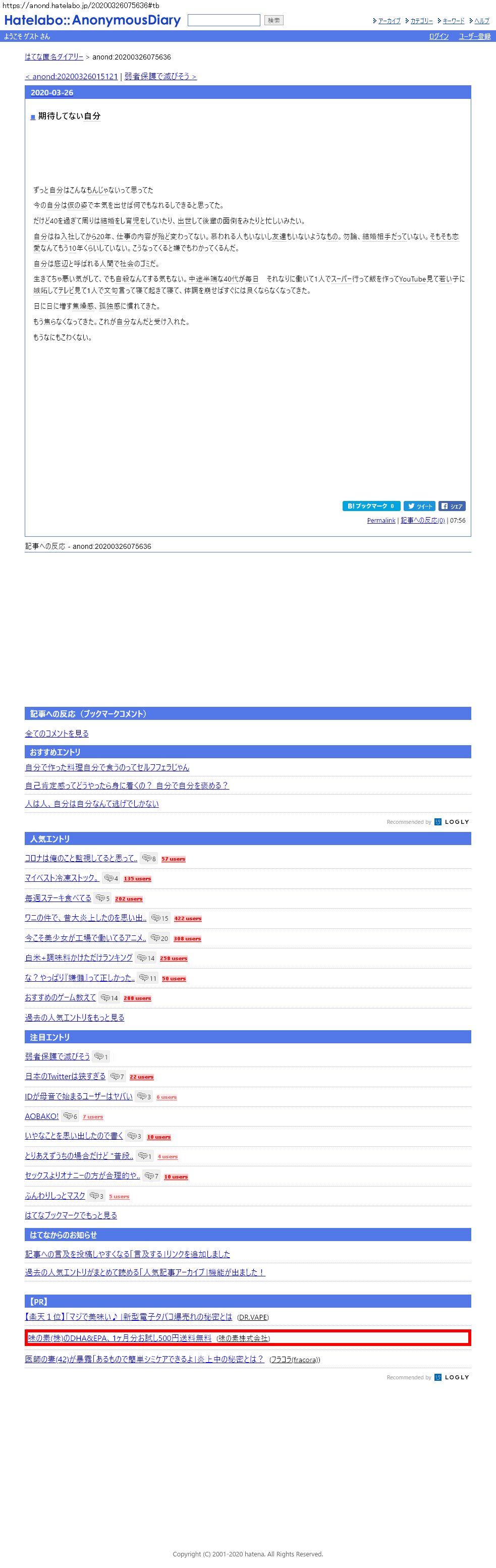The height and width of the screenshot is (1568, 496).
Task: Tap the 検索 search button
Action: click(x=273, y=21)
